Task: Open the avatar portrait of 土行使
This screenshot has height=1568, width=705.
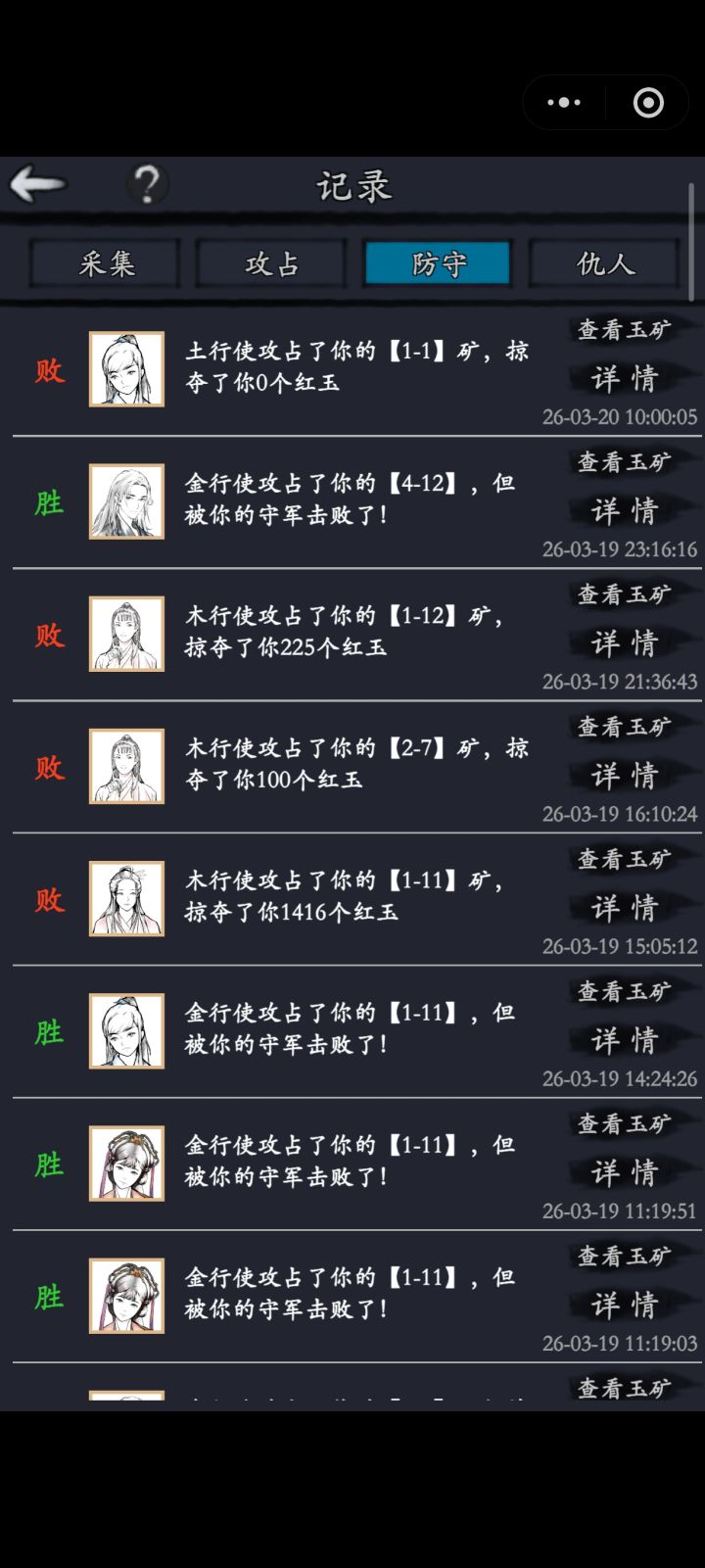Action: pos(126,369)
